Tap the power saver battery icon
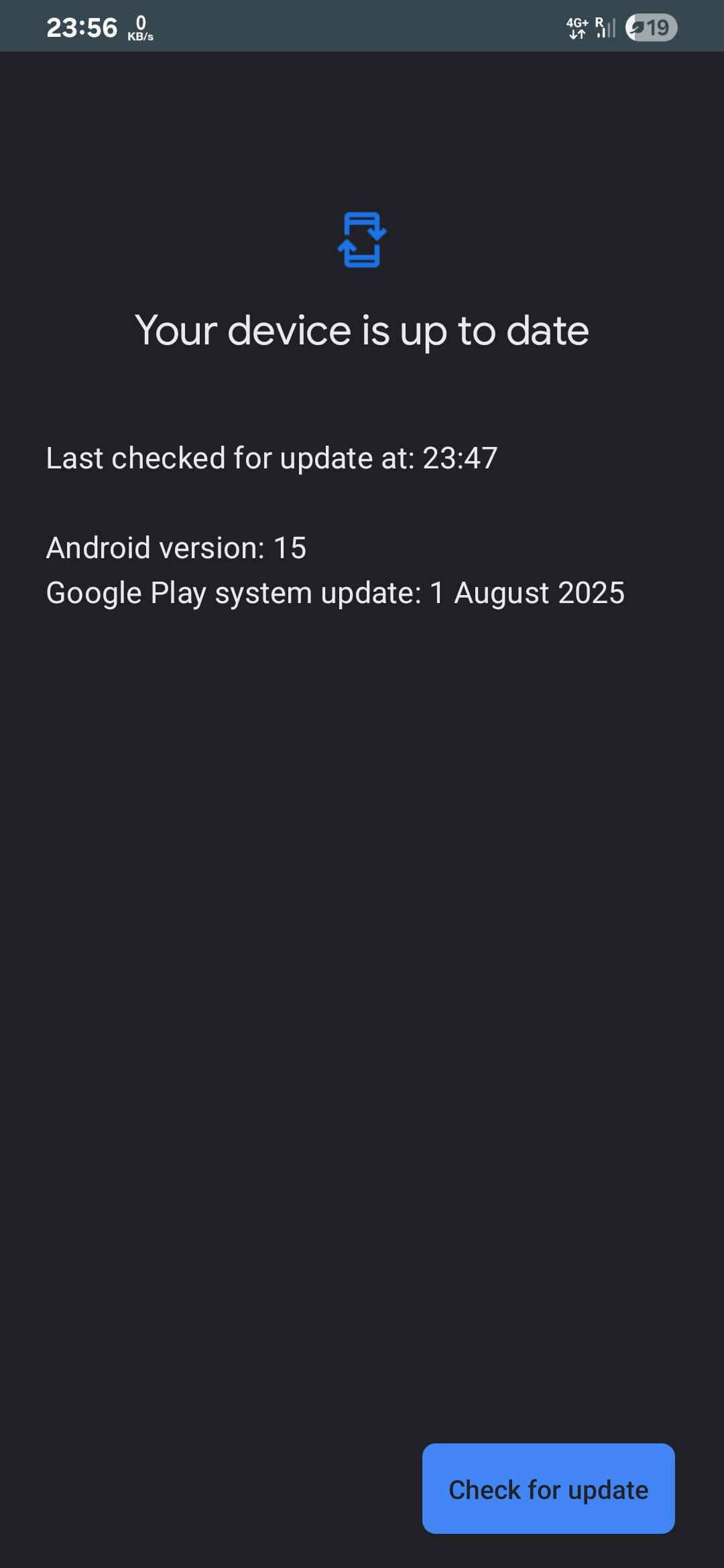 (637, 27)
